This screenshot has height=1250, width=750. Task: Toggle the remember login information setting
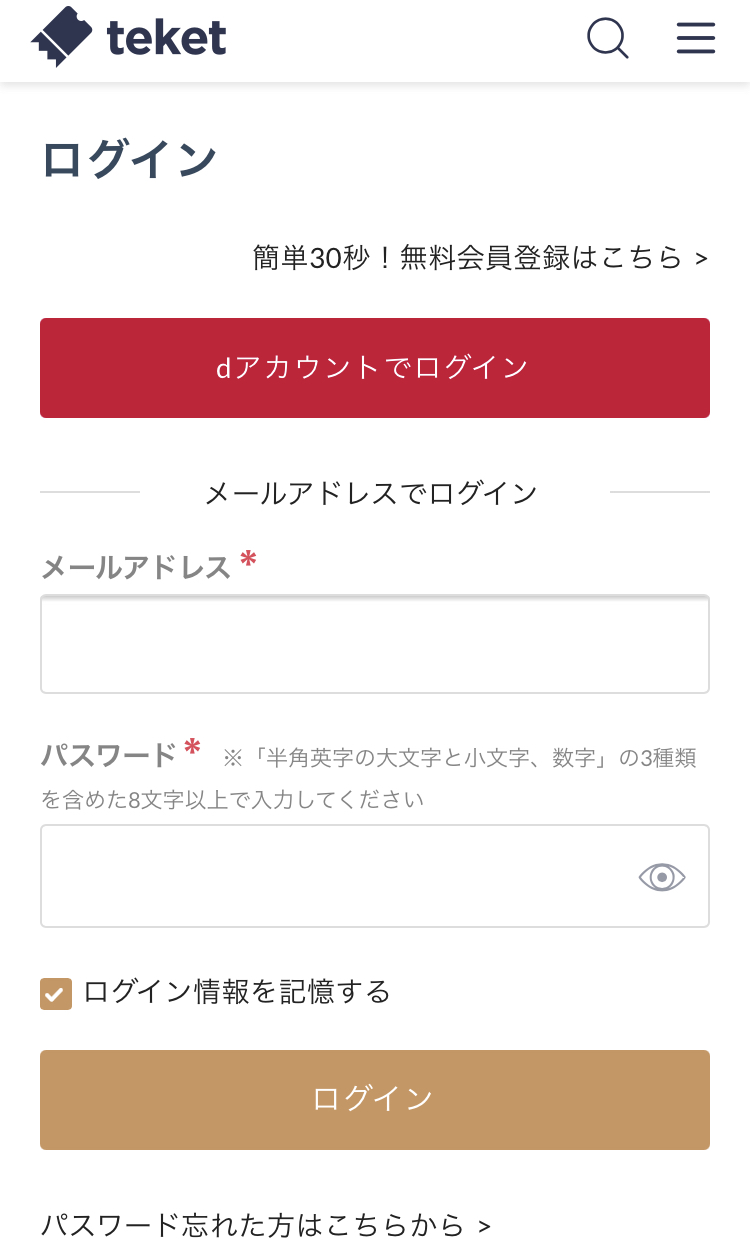pyautogui.click(x=56, y=994)
